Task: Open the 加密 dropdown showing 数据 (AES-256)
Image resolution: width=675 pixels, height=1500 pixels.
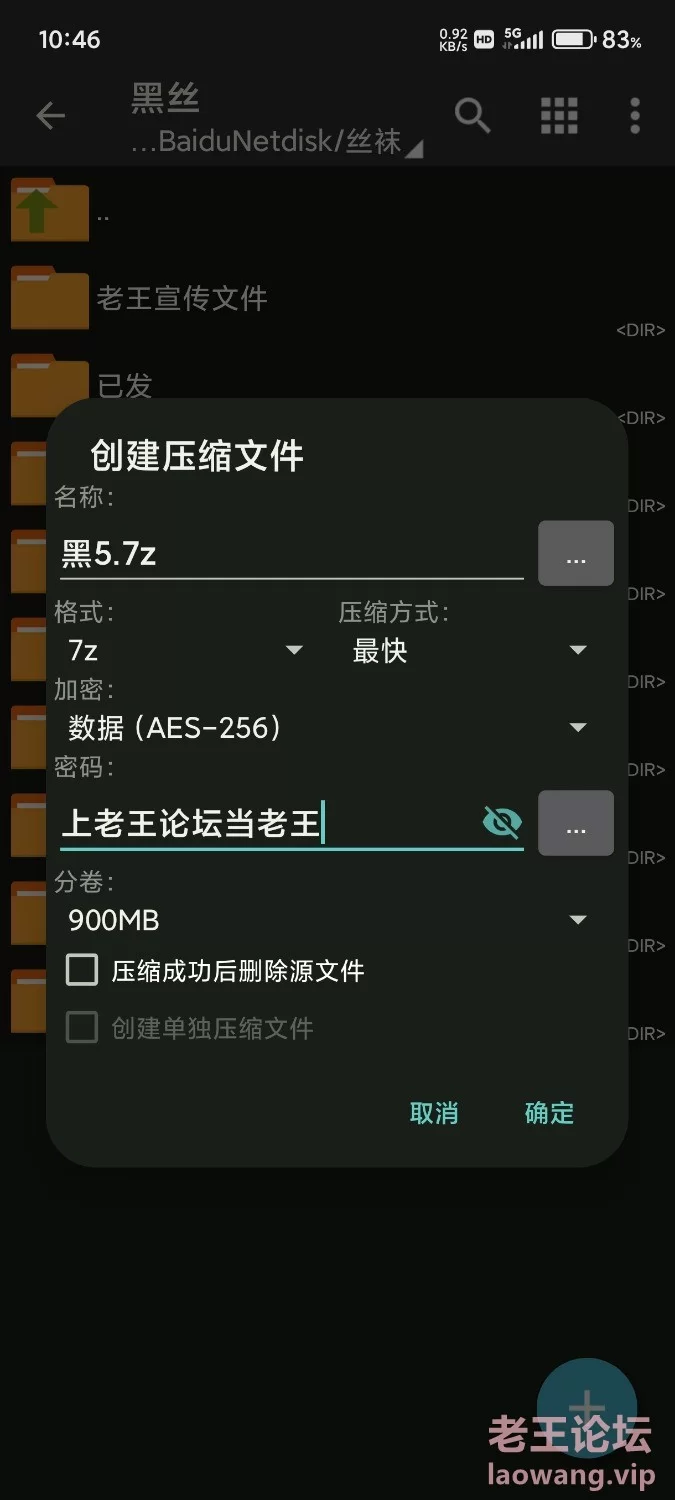Action: click(x=326, y=727)
